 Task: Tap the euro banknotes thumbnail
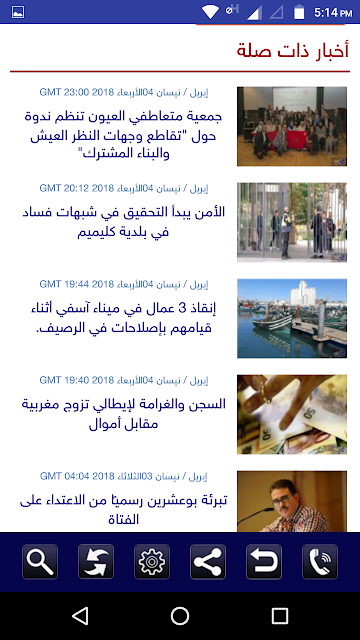(x=292, y=414)
